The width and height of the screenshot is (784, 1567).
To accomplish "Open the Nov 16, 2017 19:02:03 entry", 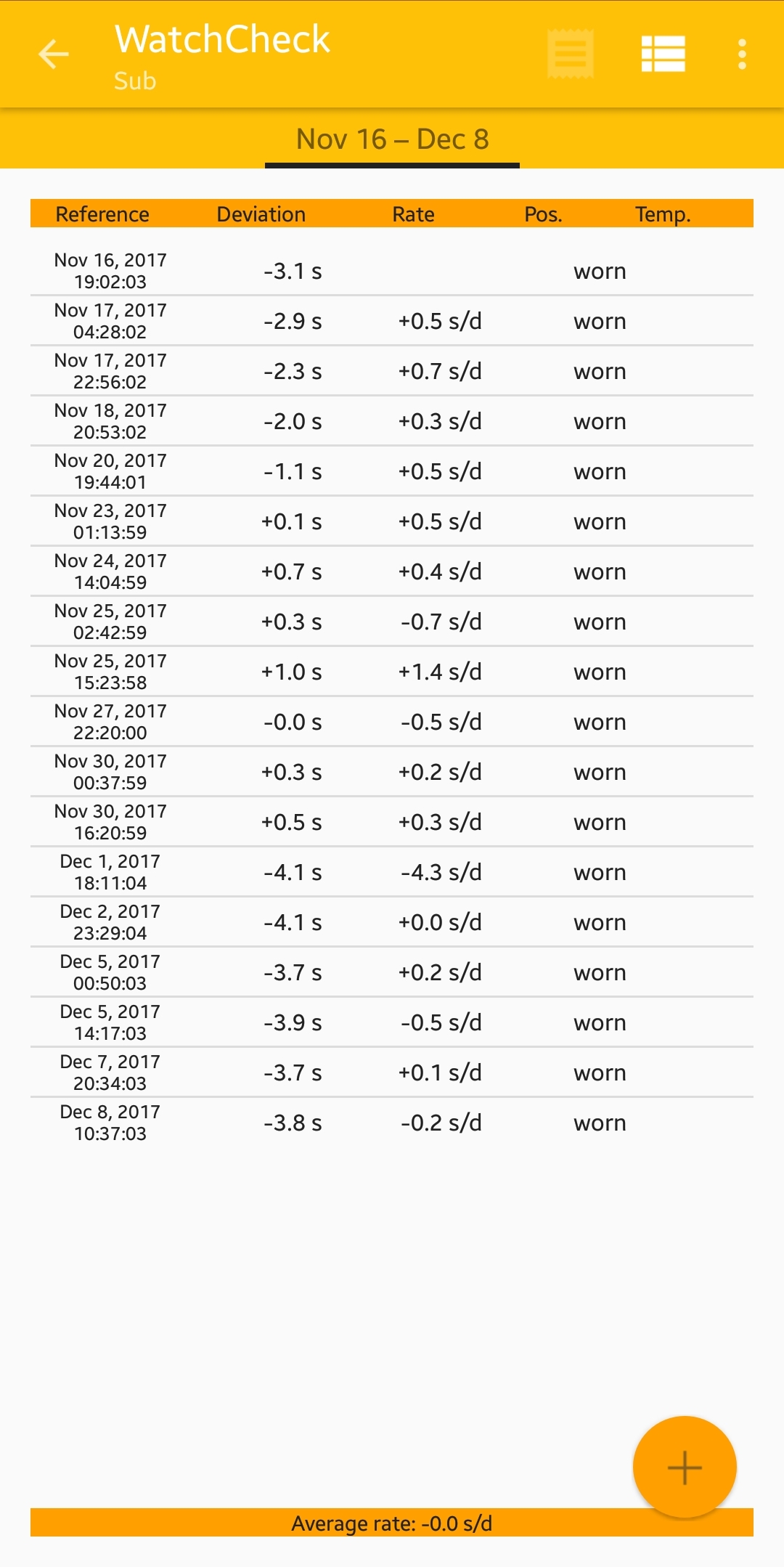I will point(392,271).
